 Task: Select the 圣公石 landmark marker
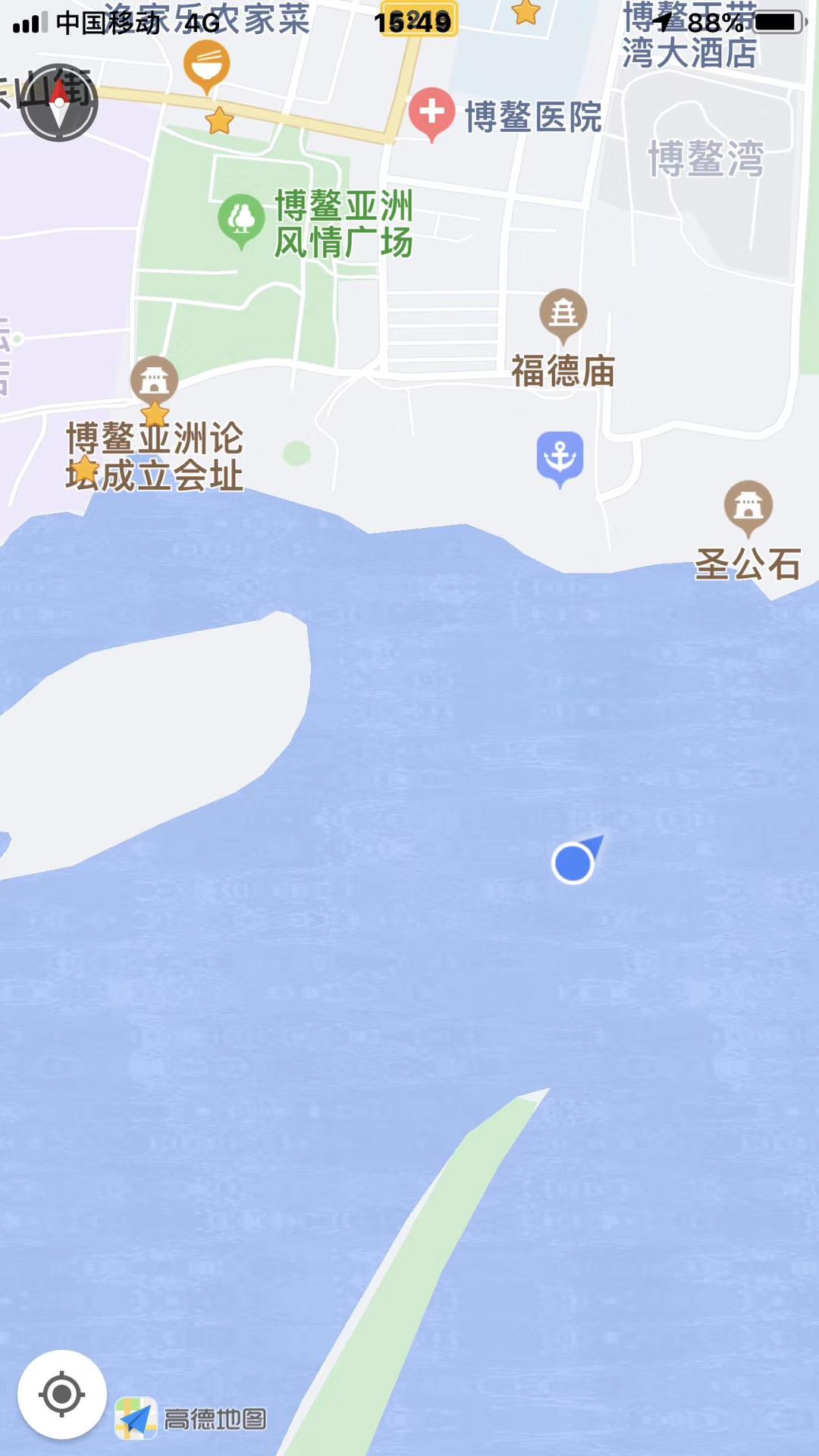point(748,506)
